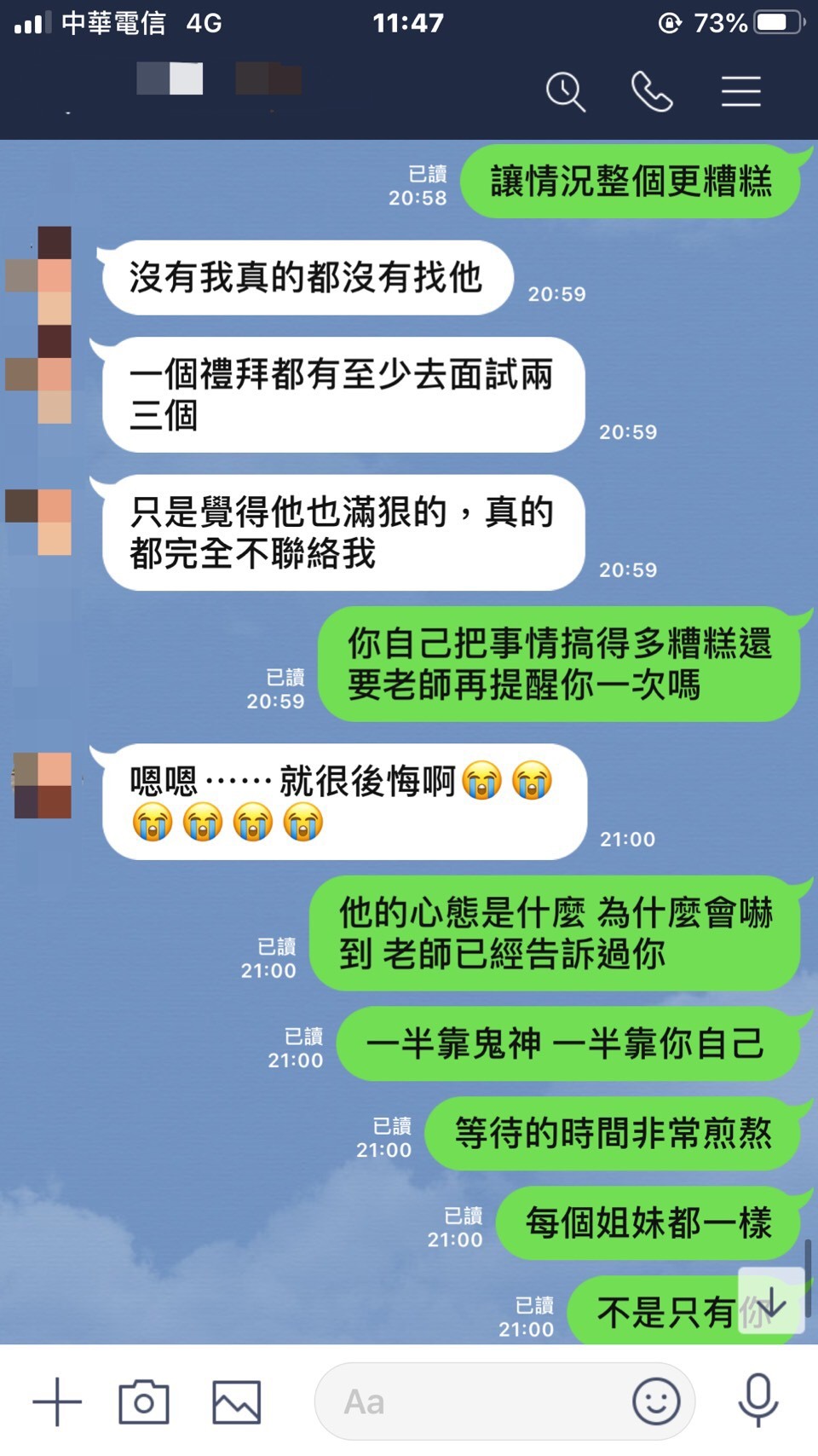
Task: Start a voice call
Action: (652, 92)
